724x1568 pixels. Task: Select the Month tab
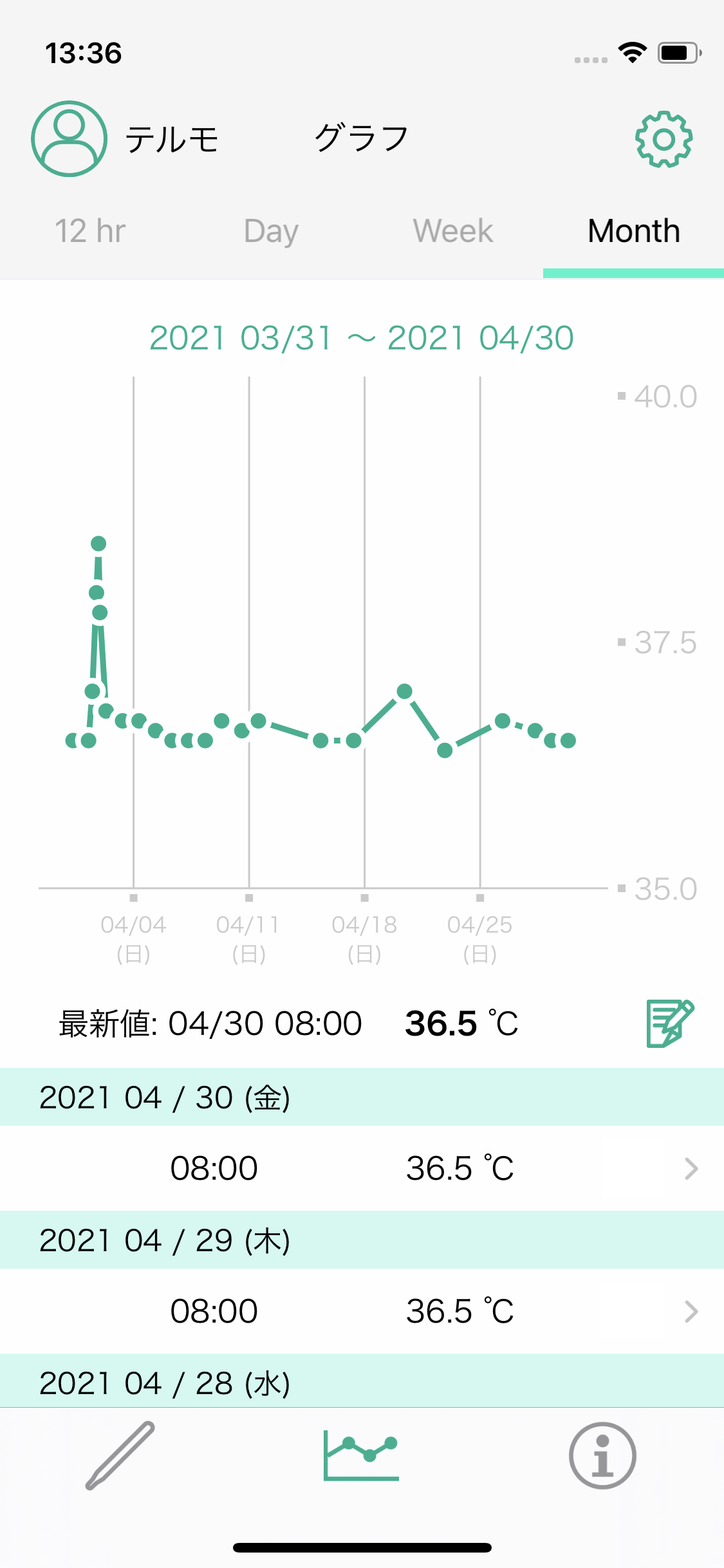[x=634, y=231]
